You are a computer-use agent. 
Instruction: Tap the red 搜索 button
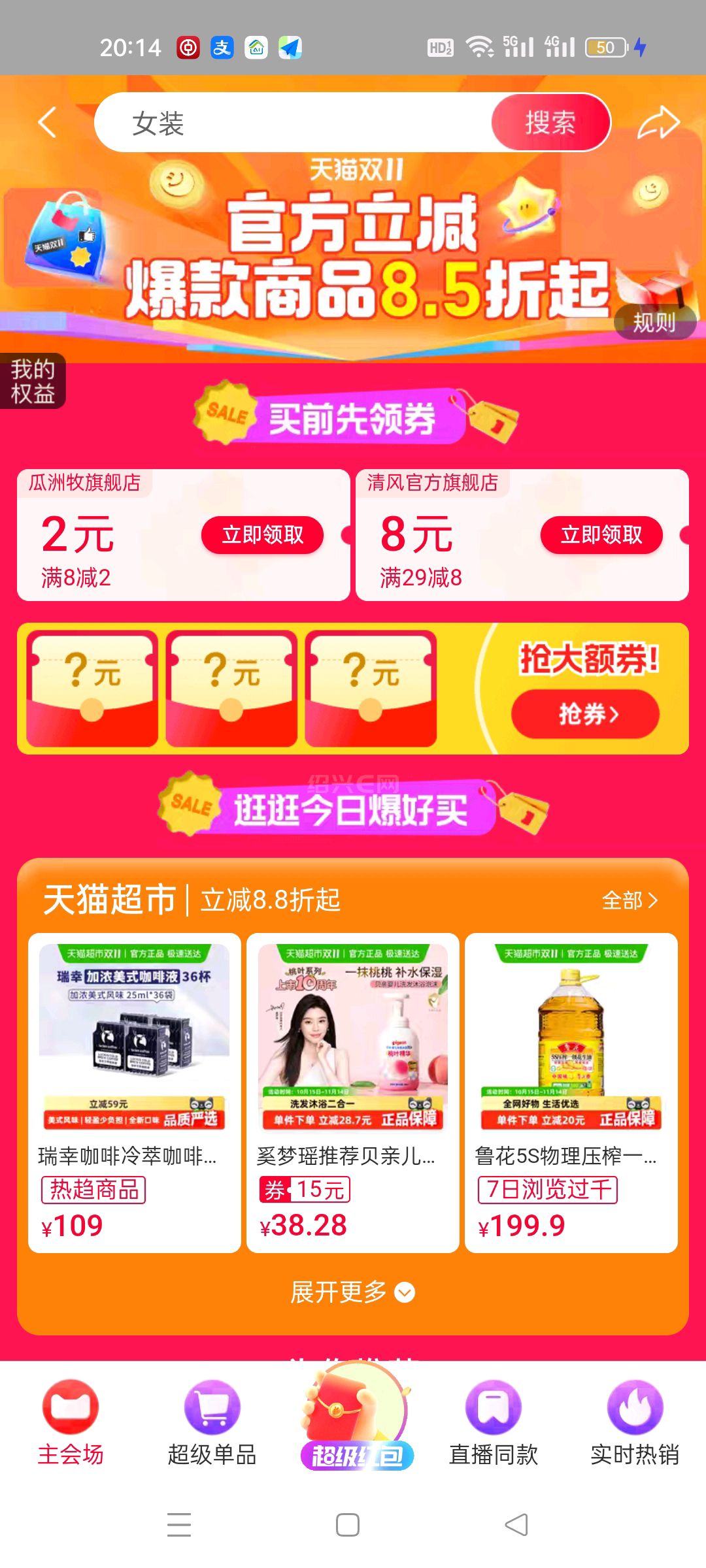(x=550, y=123)
